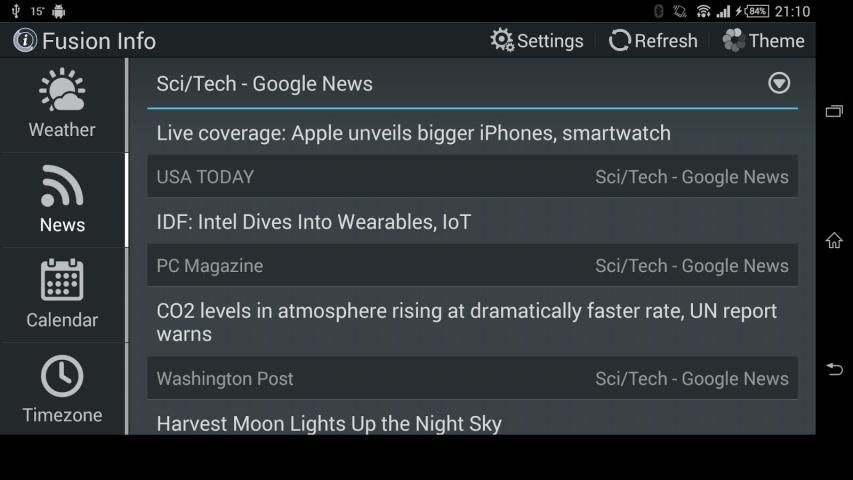Open the Timezone section
The height and width of the screenshot is (480, 853).
click(62, 390)
